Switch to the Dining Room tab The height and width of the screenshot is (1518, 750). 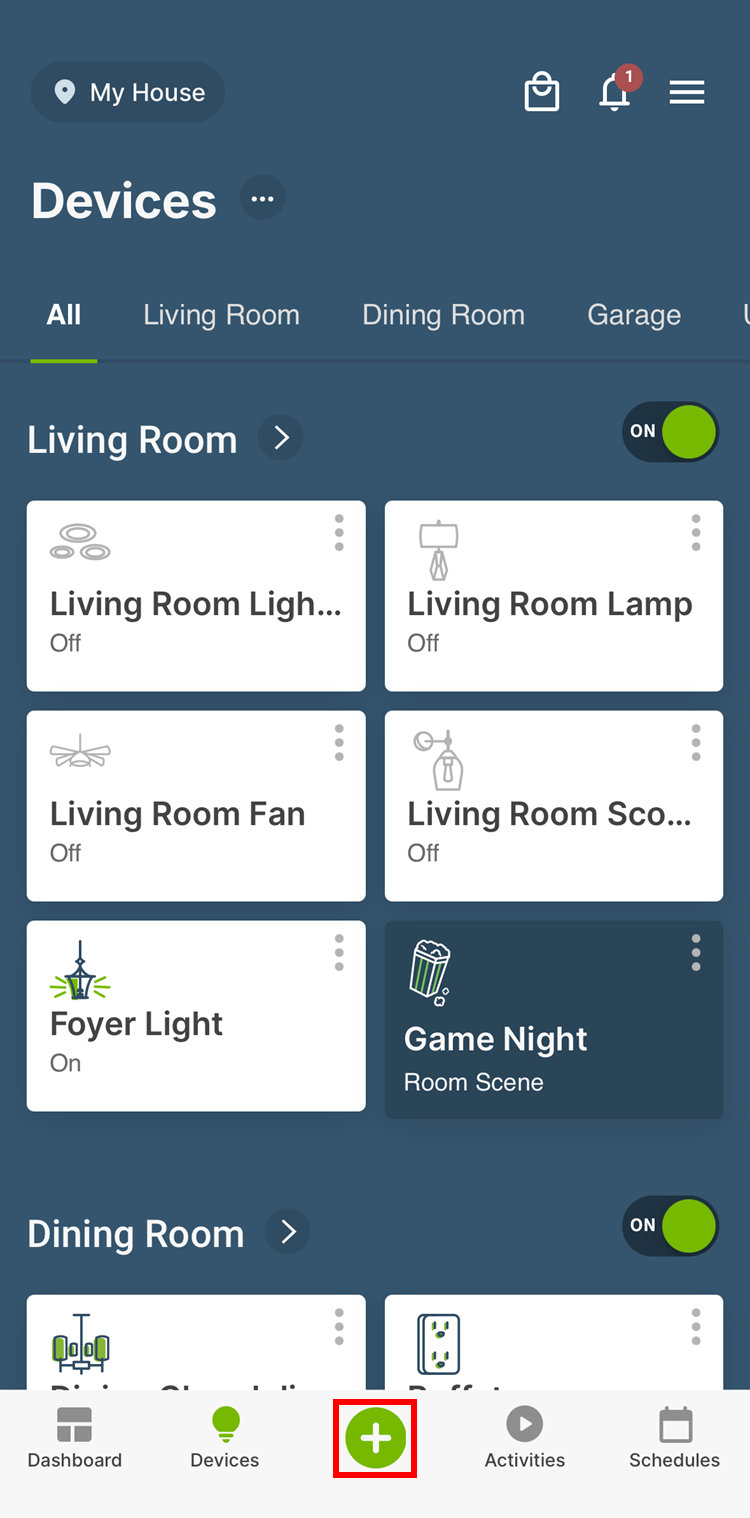[443, 315]
